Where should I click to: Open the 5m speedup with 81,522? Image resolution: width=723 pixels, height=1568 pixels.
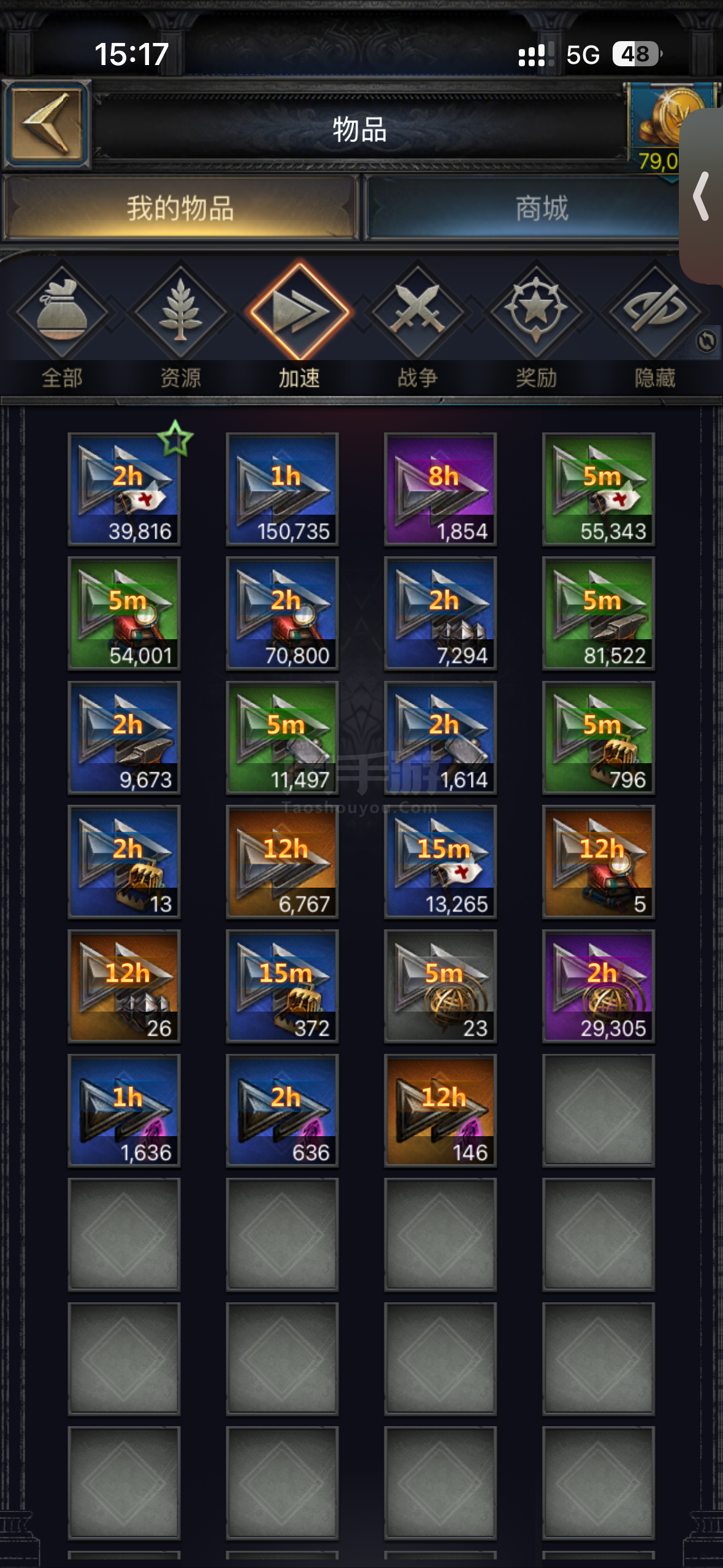(x=599, y=613)
